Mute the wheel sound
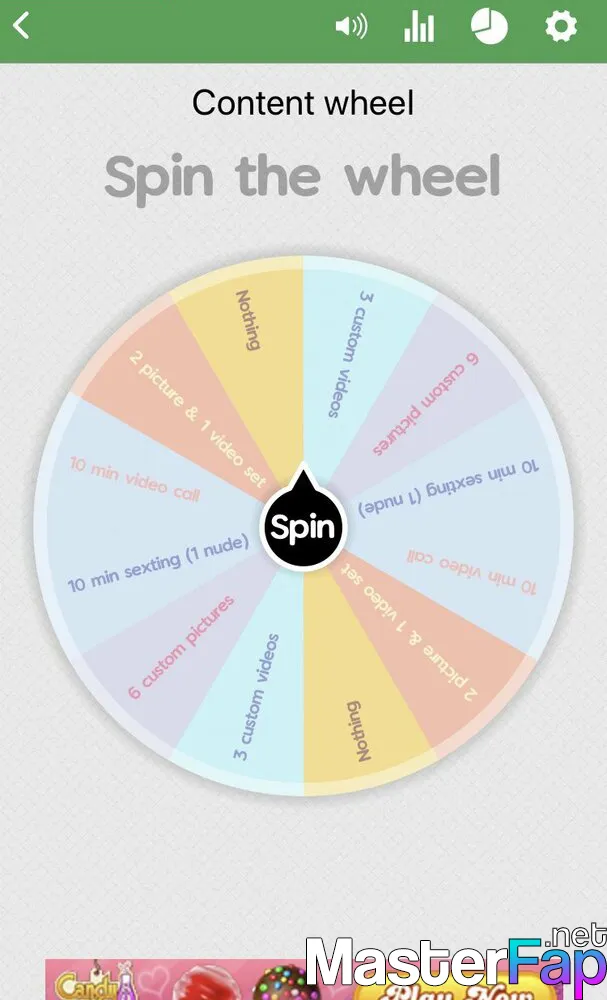 351,27
